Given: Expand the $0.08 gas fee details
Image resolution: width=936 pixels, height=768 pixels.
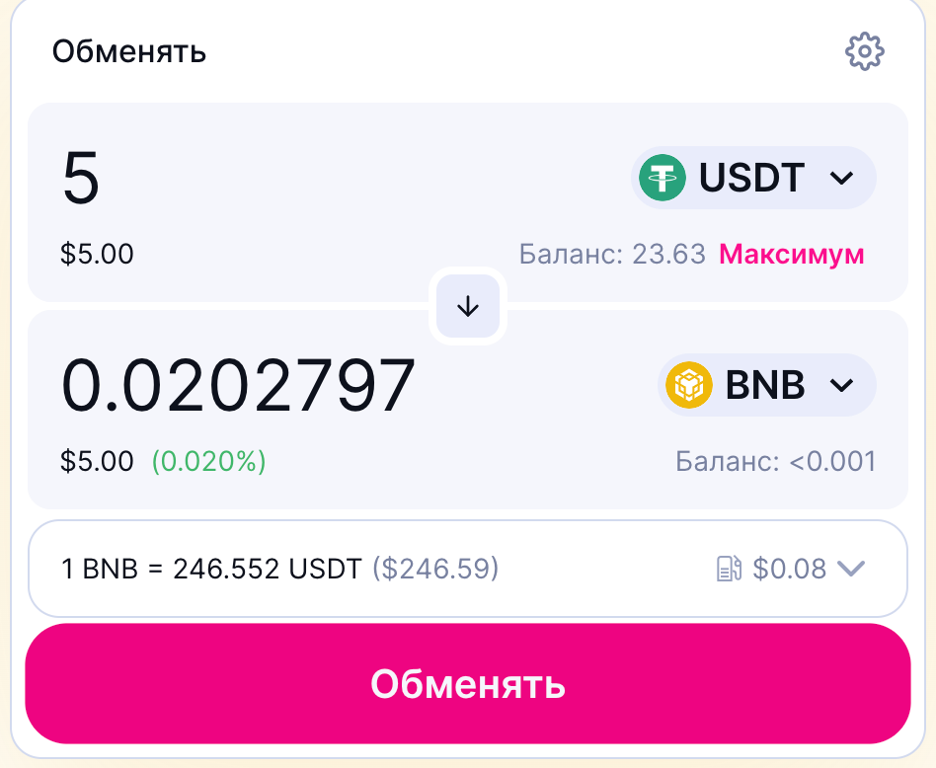Looking at the screenshot, I should (x=790, y=569).
